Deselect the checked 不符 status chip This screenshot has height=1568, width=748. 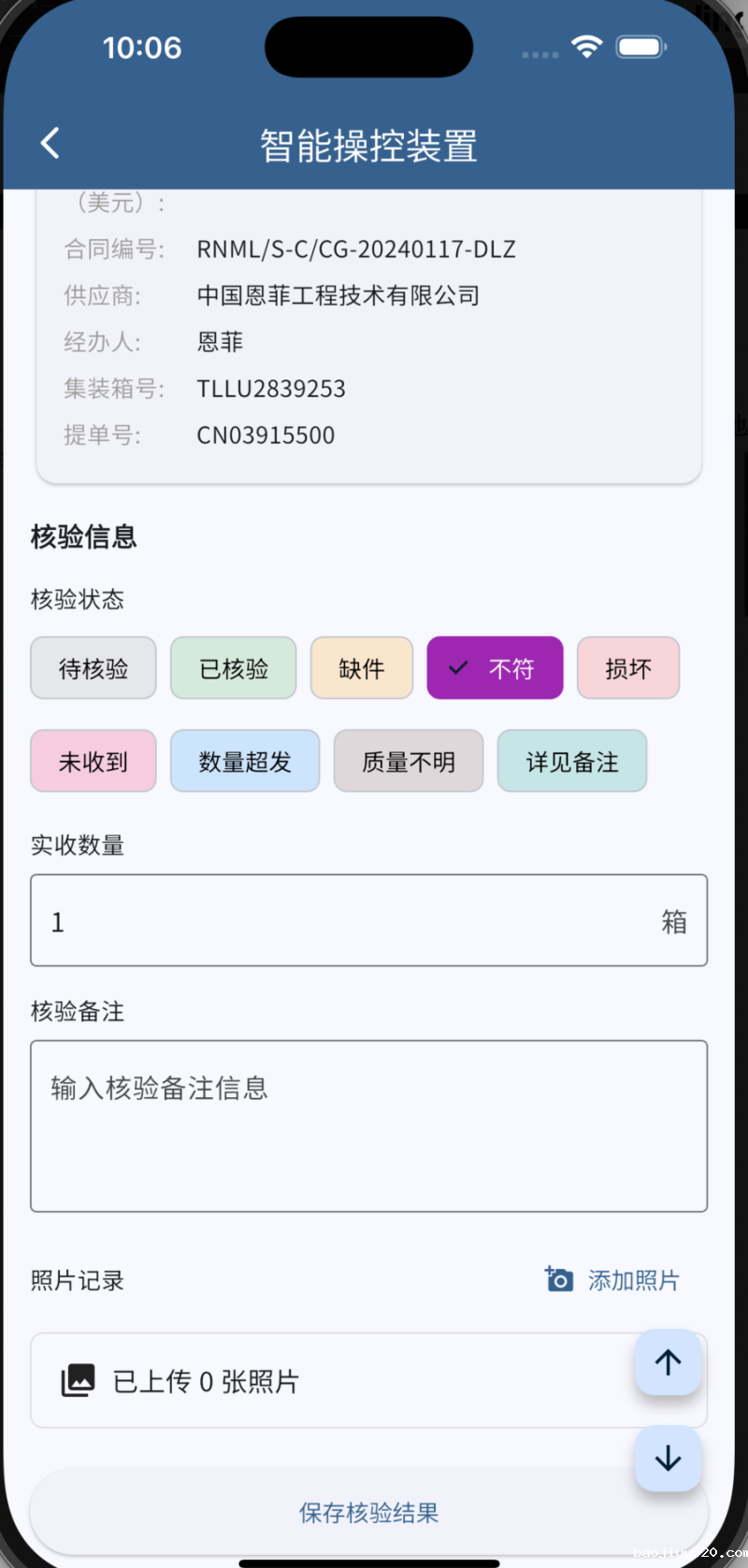pyautogui.click(x=495, y=668)
